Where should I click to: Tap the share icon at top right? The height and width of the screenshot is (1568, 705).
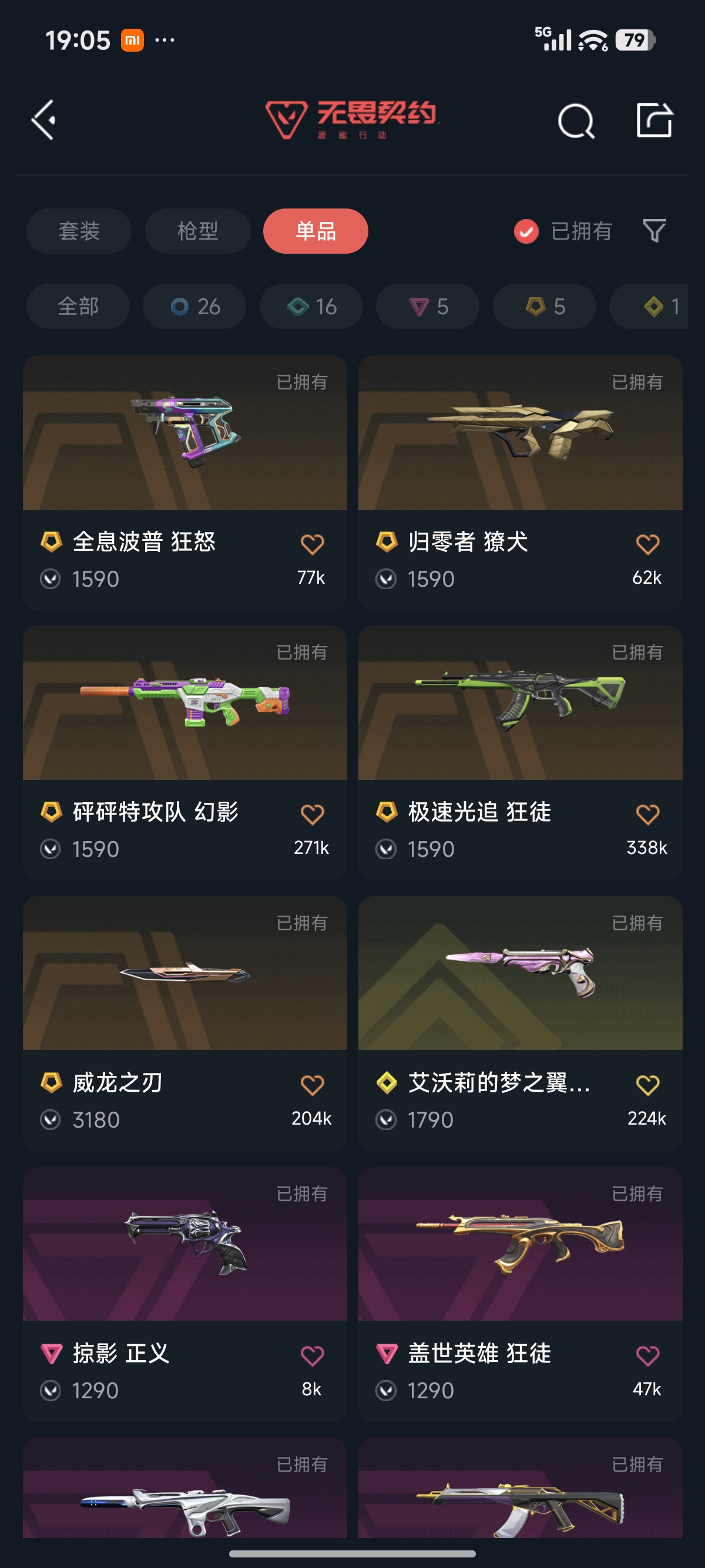pyautogui.click(x=654, y=120)
